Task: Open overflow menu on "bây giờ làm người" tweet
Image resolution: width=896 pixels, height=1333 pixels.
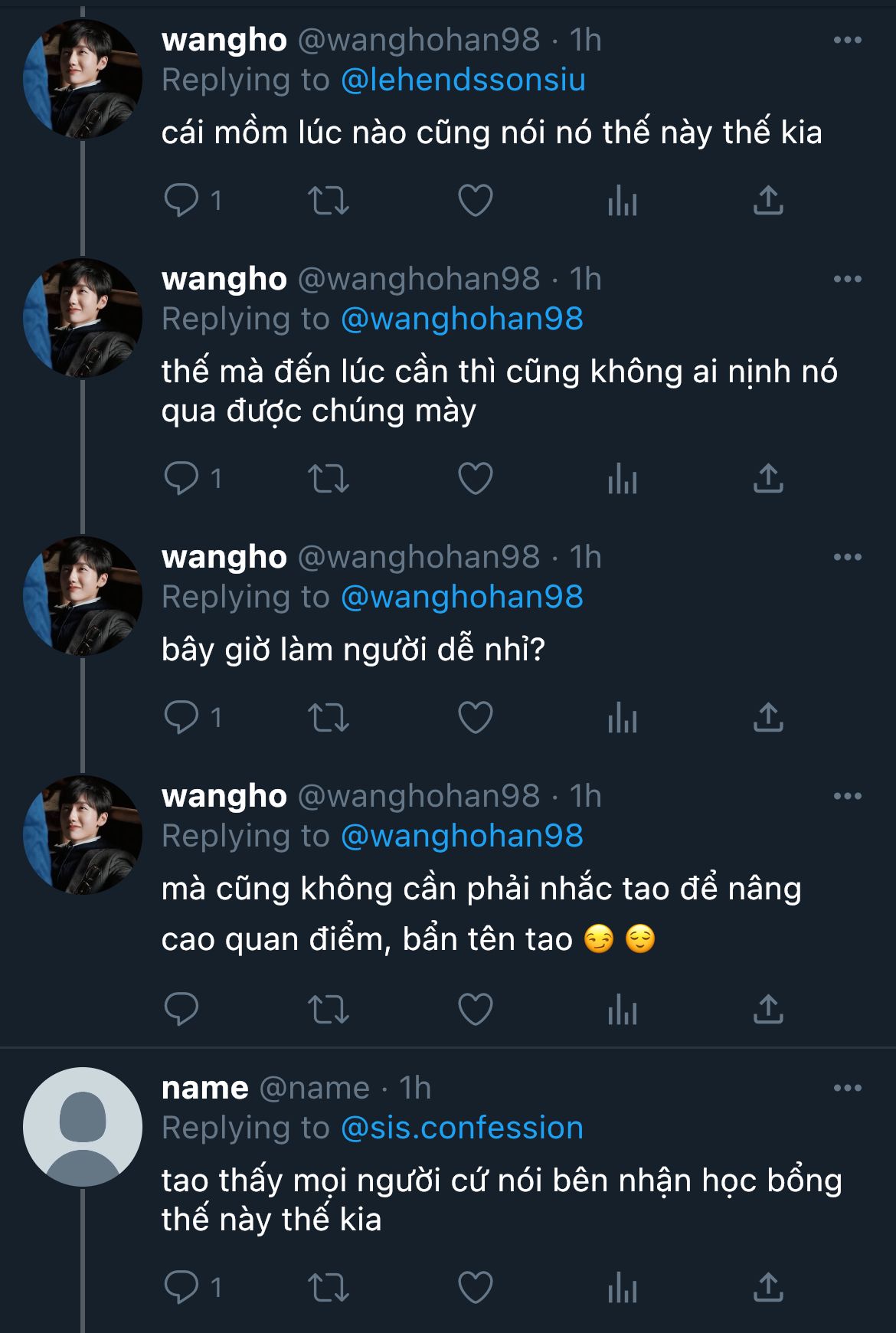Action: [847, 557]
